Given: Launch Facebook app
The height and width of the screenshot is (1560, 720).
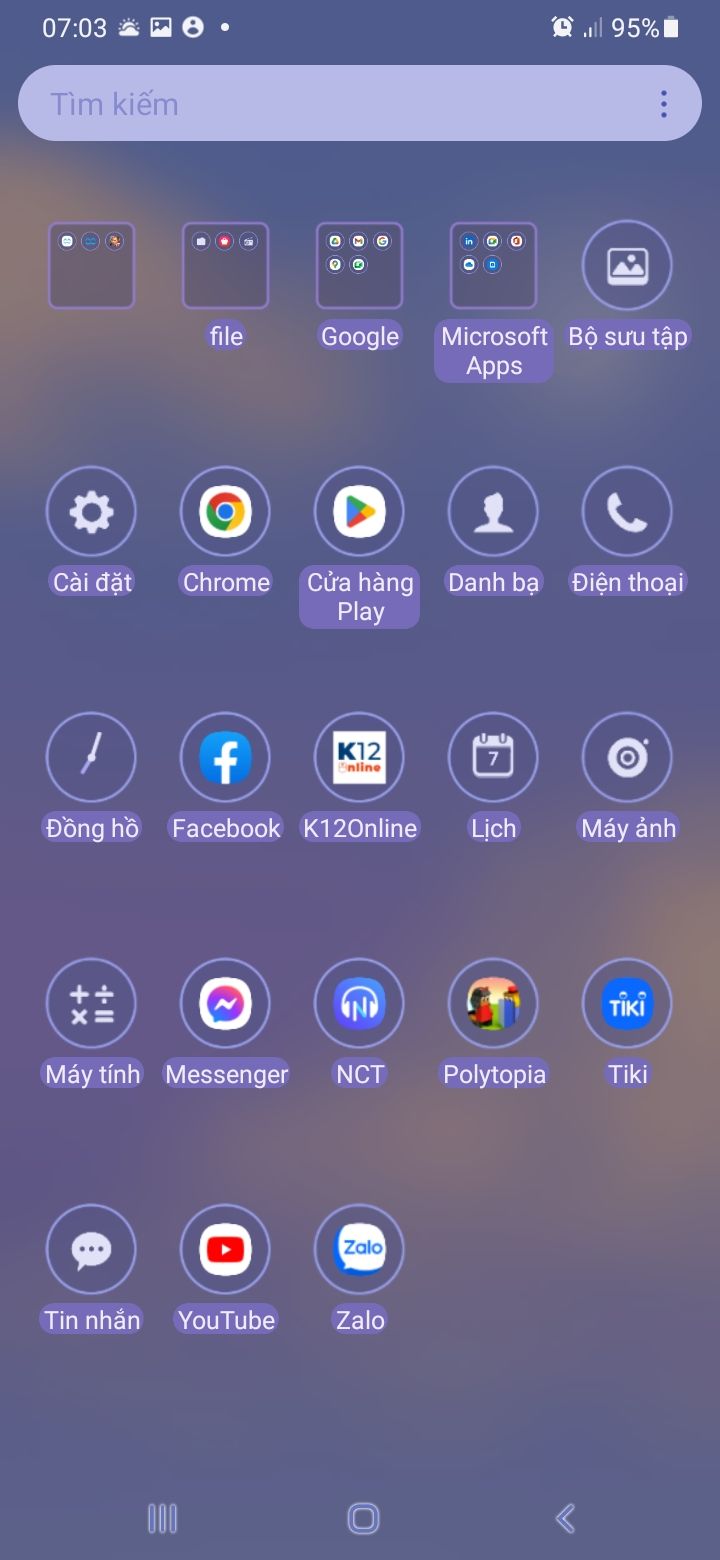Looking at the screenshot, I should point(225,758).
